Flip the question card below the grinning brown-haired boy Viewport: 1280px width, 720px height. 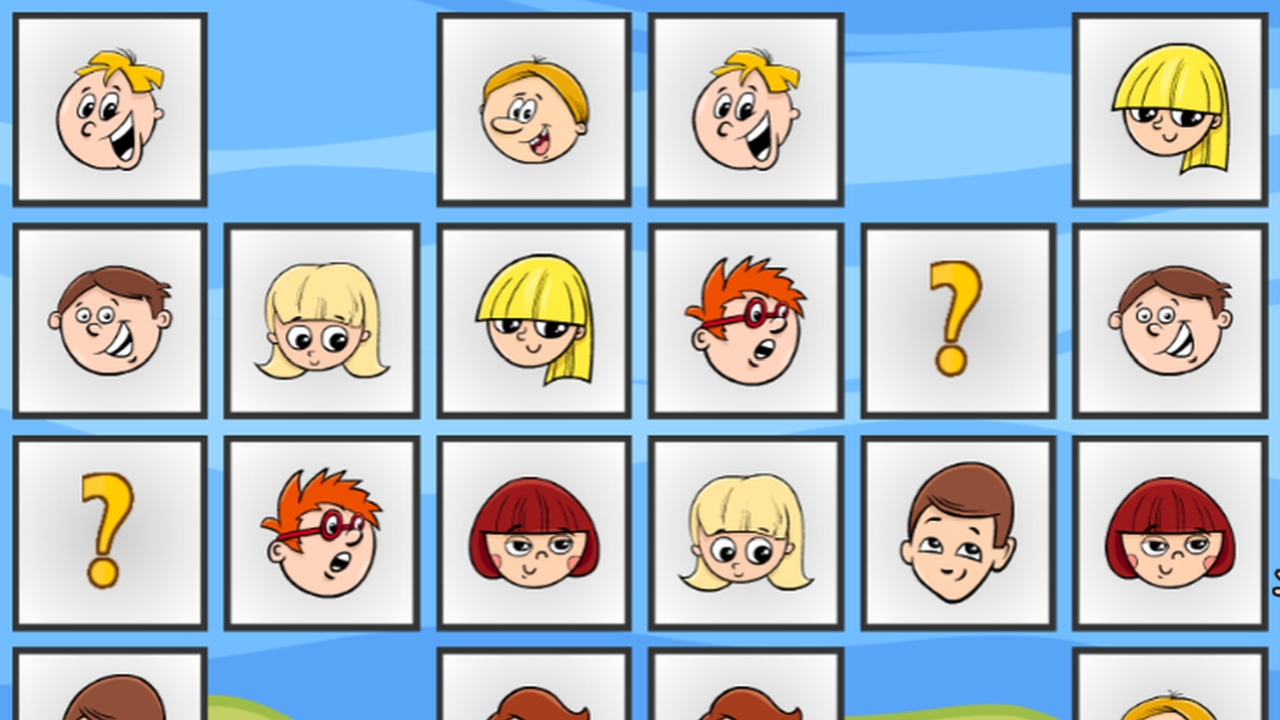(x=109, y=532)
